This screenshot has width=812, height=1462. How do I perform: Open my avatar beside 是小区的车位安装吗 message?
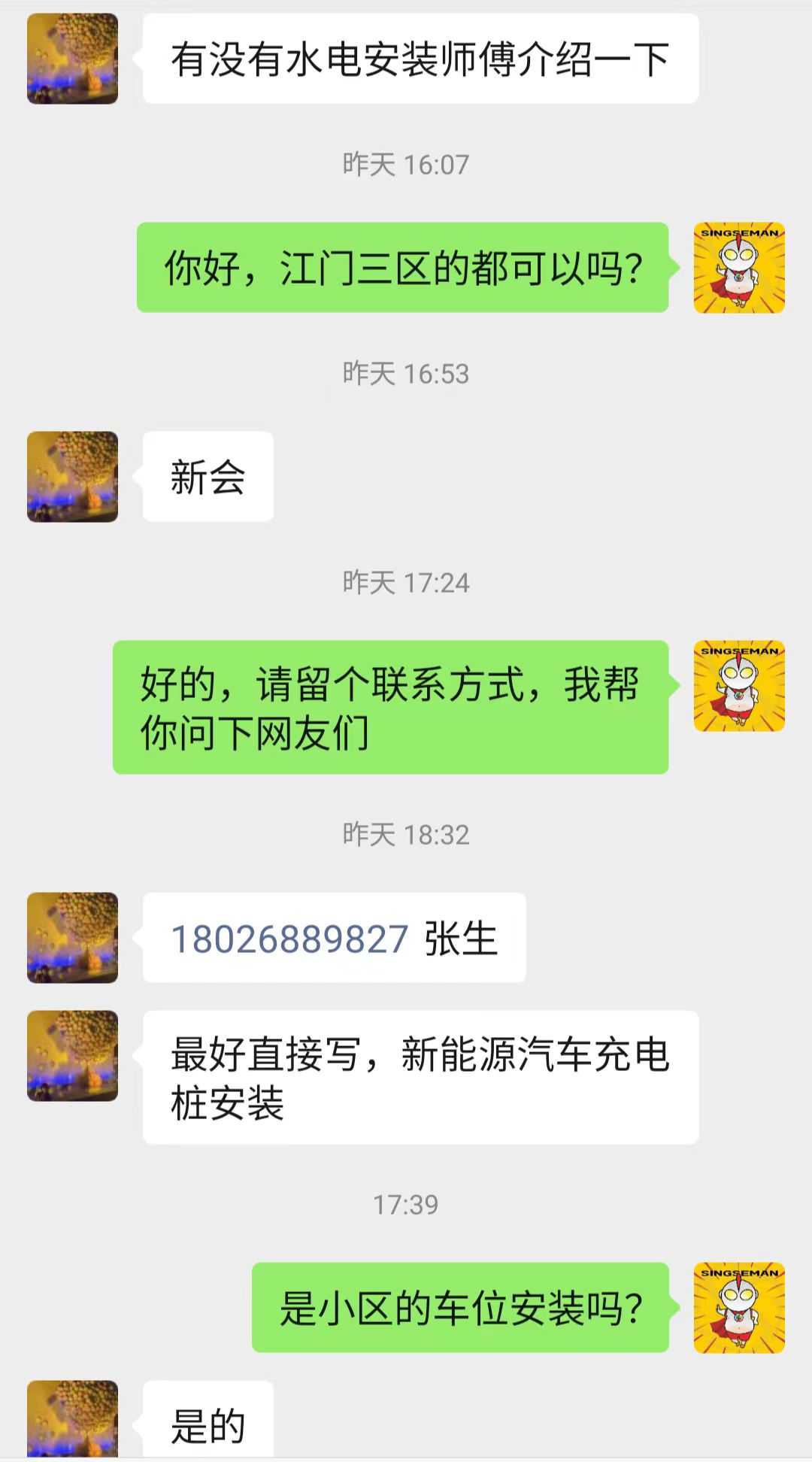click(x=739, y=1308)
